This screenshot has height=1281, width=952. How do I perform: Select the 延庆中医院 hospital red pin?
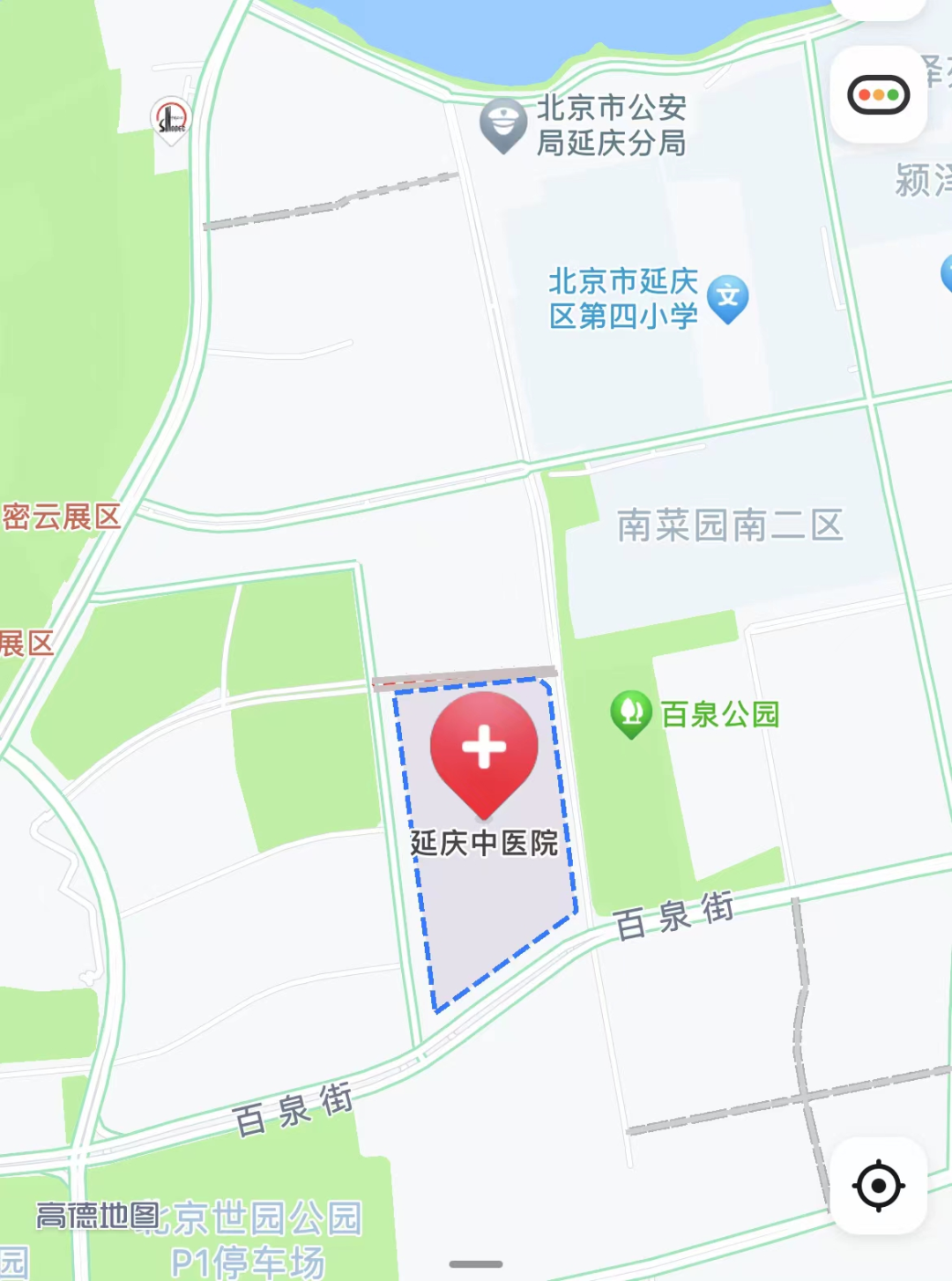pyautogui.click(x=483, y=749)
